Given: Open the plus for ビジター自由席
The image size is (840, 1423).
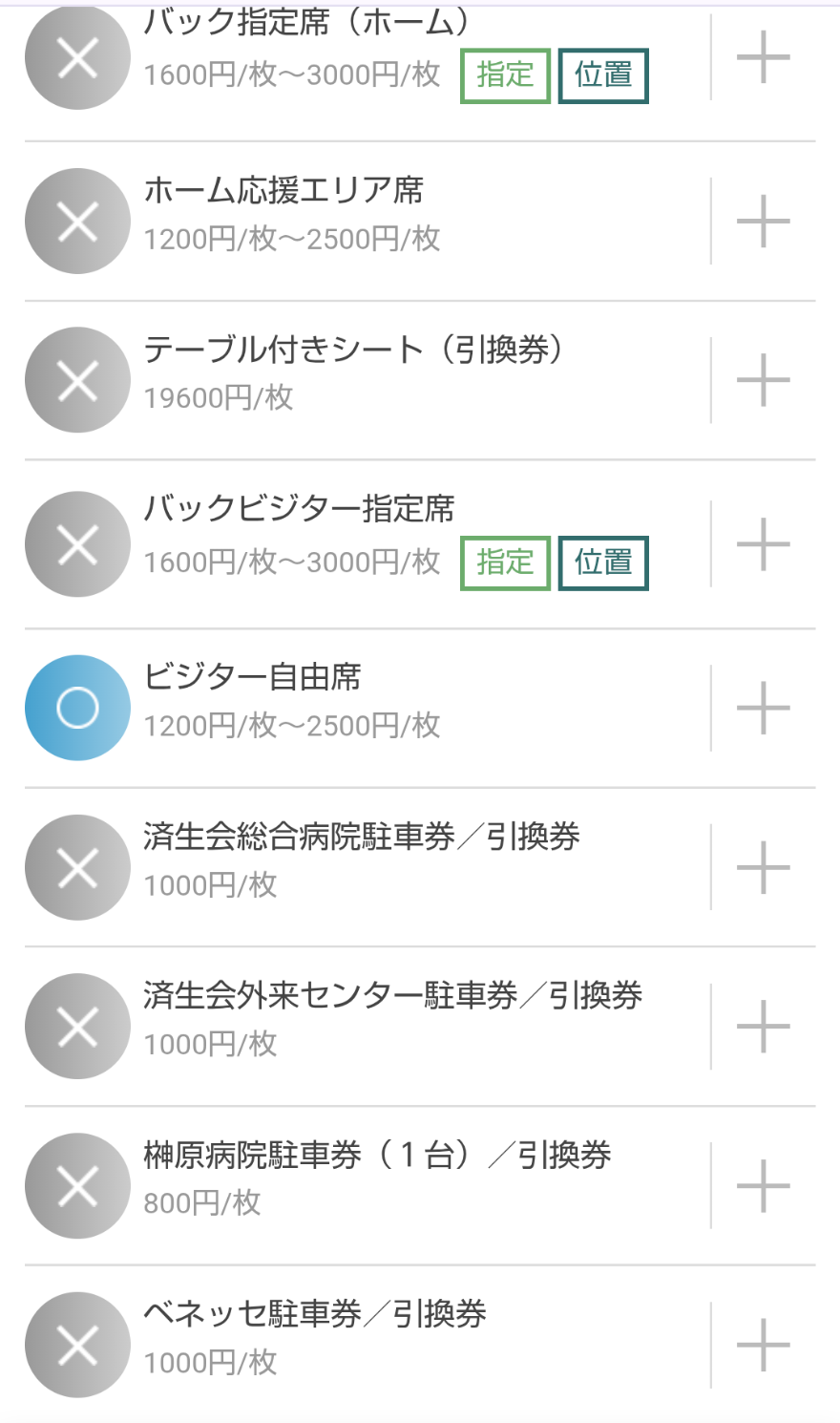Looking at the screenshot, I should (x=763, y=708).
